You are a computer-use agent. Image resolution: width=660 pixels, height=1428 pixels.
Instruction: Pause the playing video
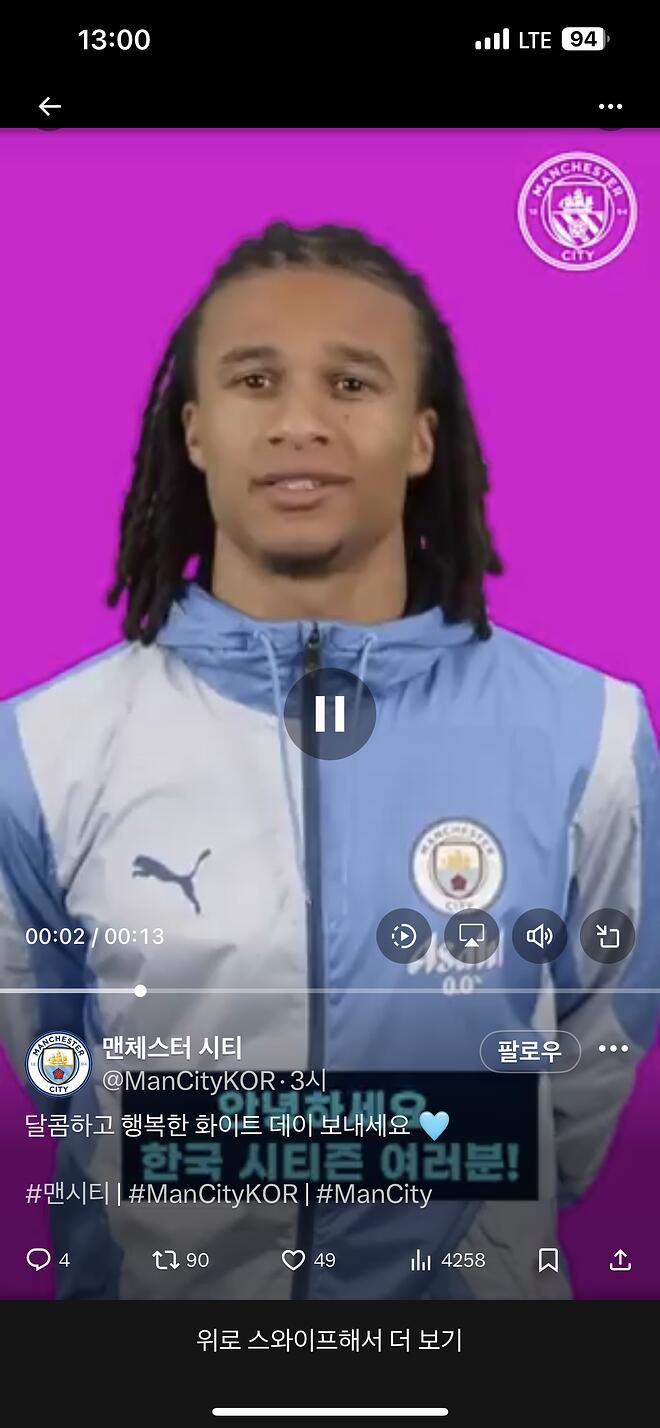coord(330,714)
